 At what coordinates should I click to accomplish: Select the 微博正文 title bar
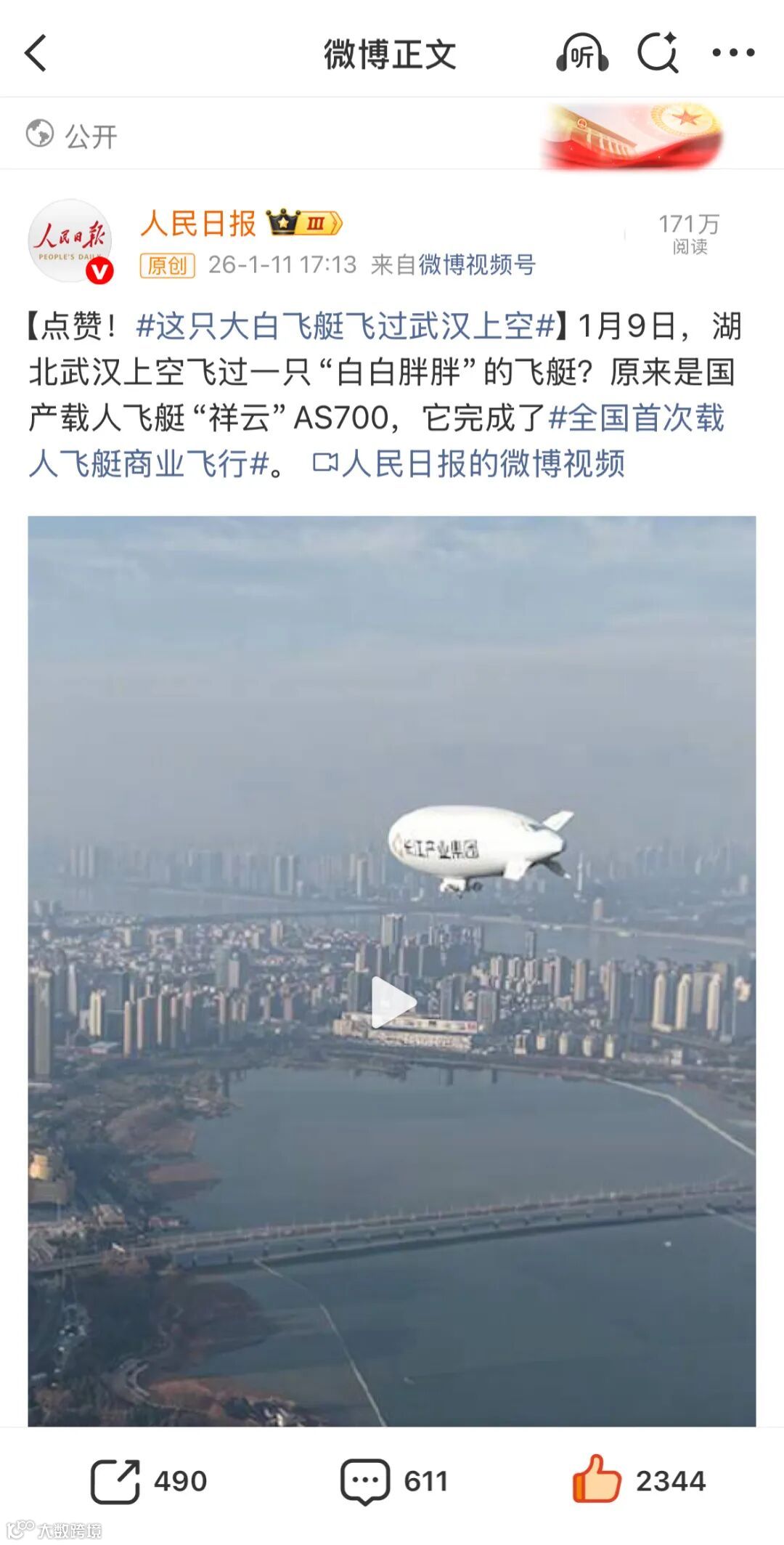click(389, 53)
